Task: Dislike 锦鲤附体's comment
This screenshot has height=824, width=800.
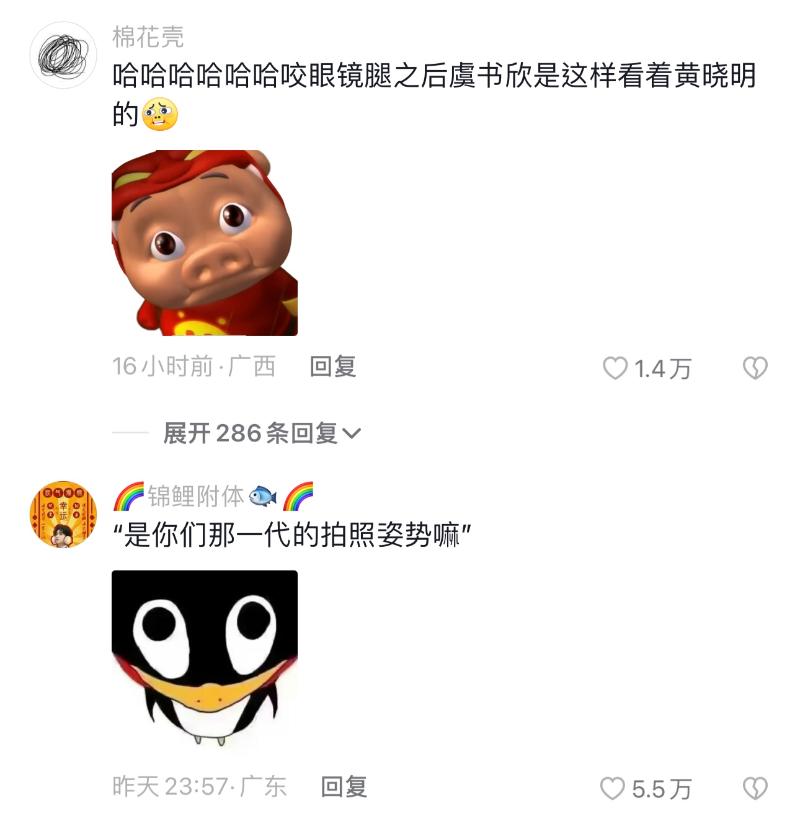Action: 755,789
